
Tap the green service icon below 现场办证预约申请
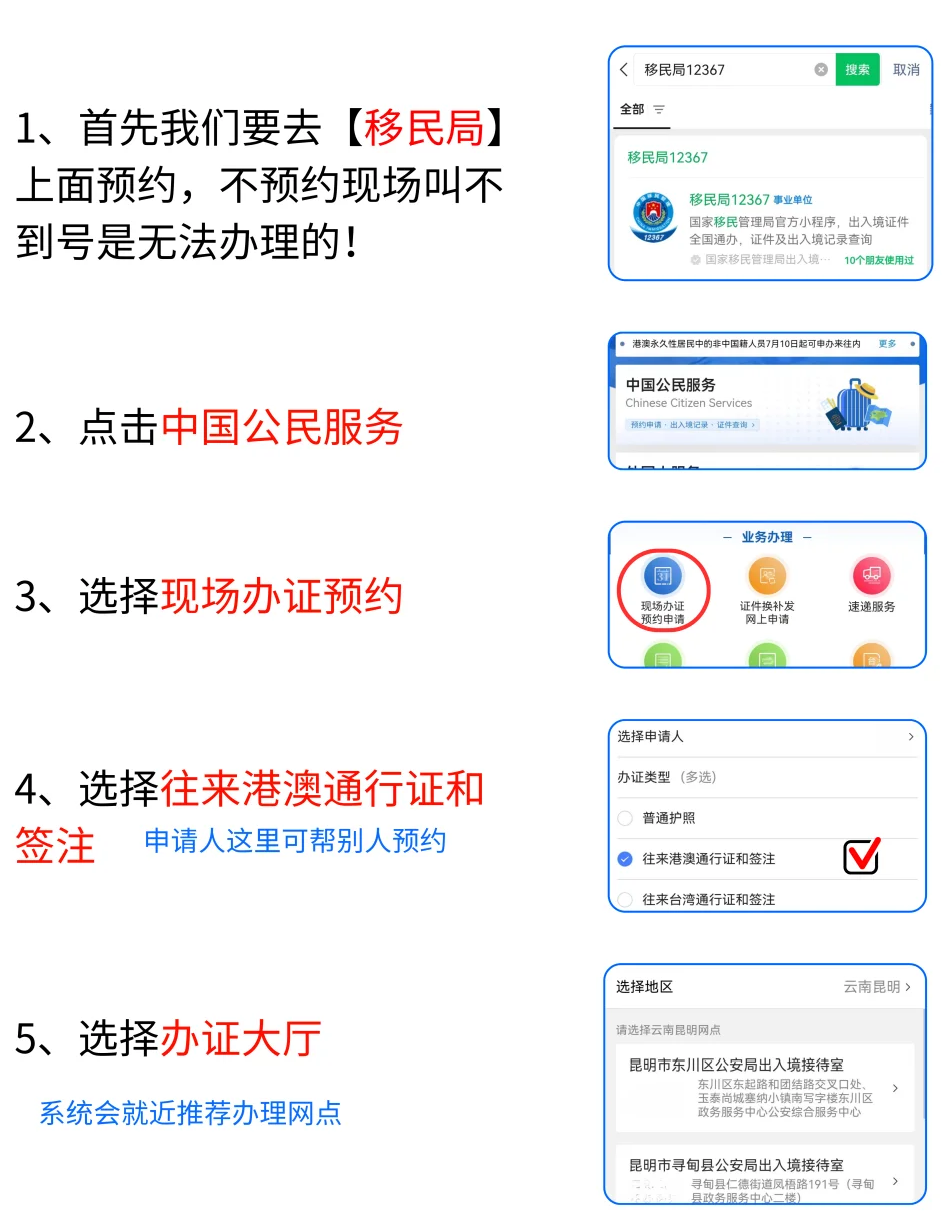[662, 655]
